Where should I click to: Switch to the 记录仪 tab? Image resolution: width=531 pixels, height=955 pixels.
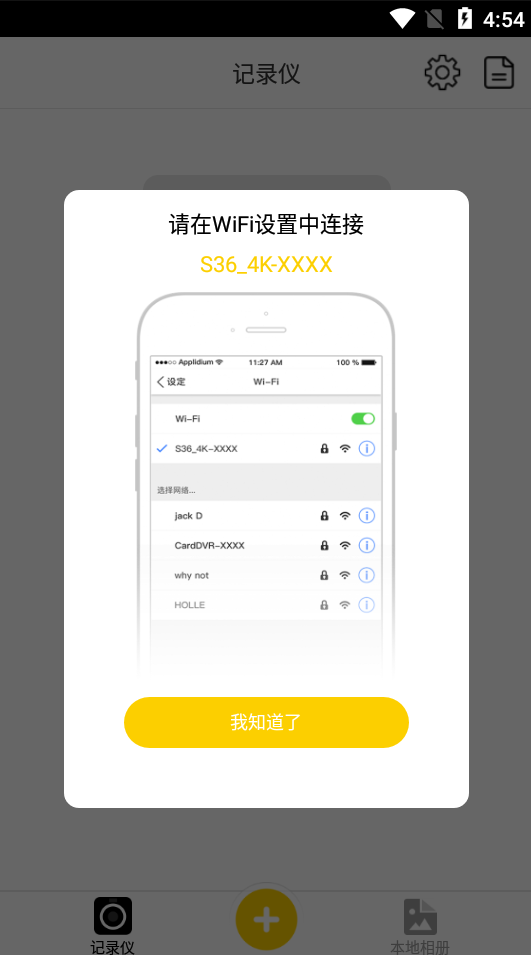pos(113,925)
